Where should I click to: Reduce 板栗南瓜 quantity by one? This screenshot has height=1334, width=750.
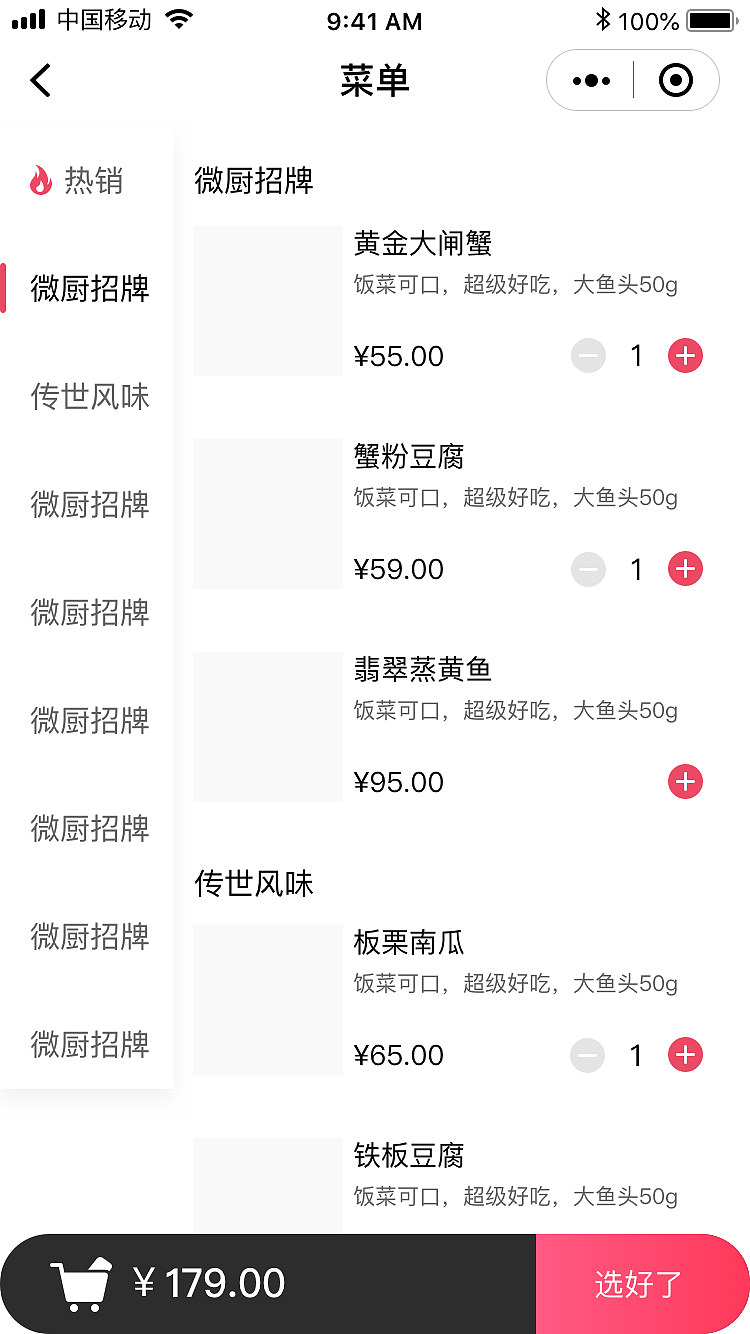pos(588,1055)
